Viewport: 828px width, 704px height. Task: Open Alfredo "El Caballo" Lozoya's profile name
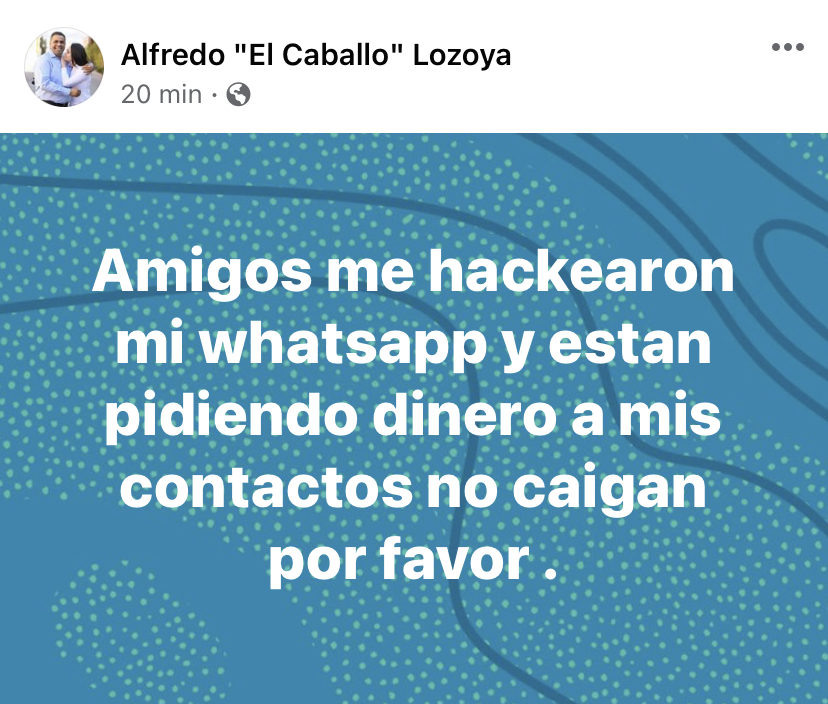coord(316,55)
